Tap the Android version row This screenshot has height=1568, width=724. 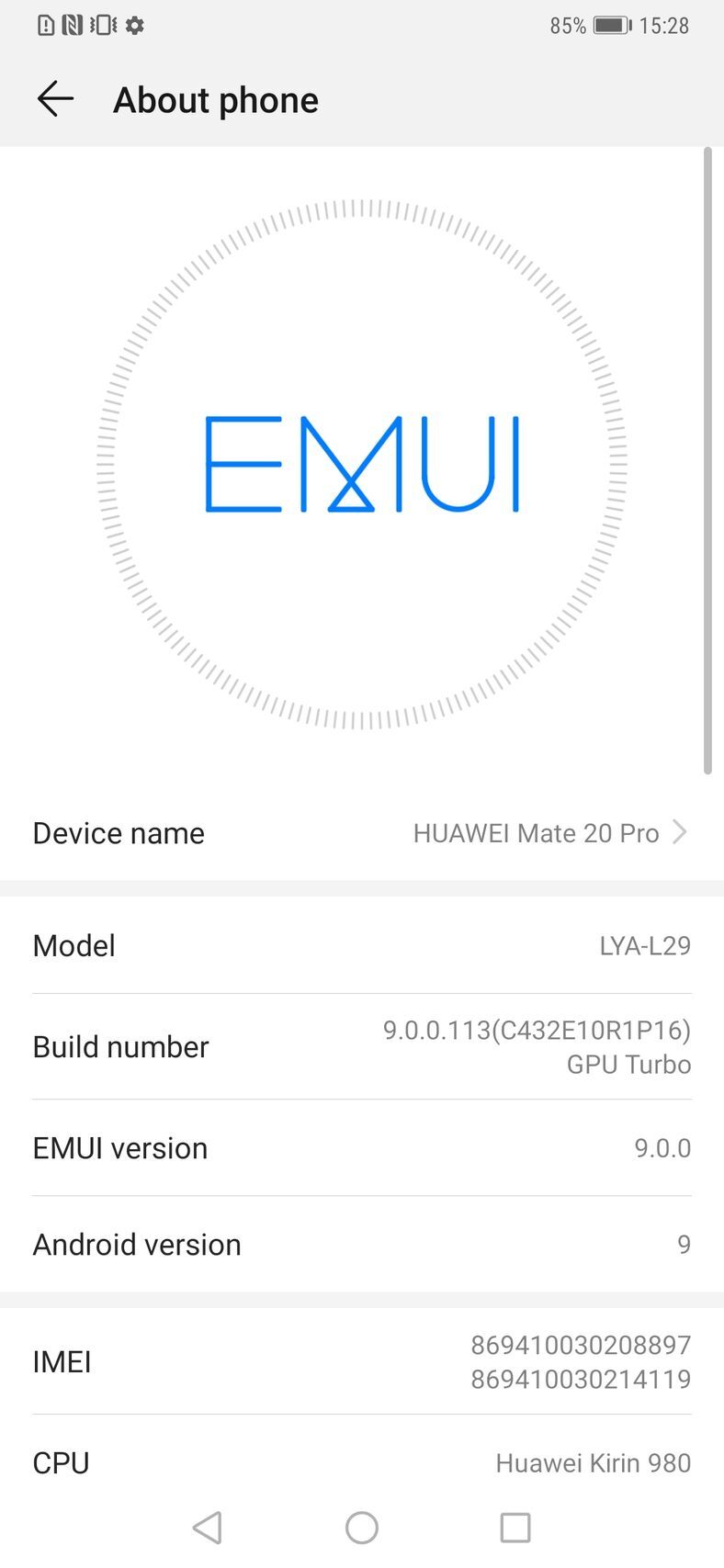click(x=362, y=1245)
